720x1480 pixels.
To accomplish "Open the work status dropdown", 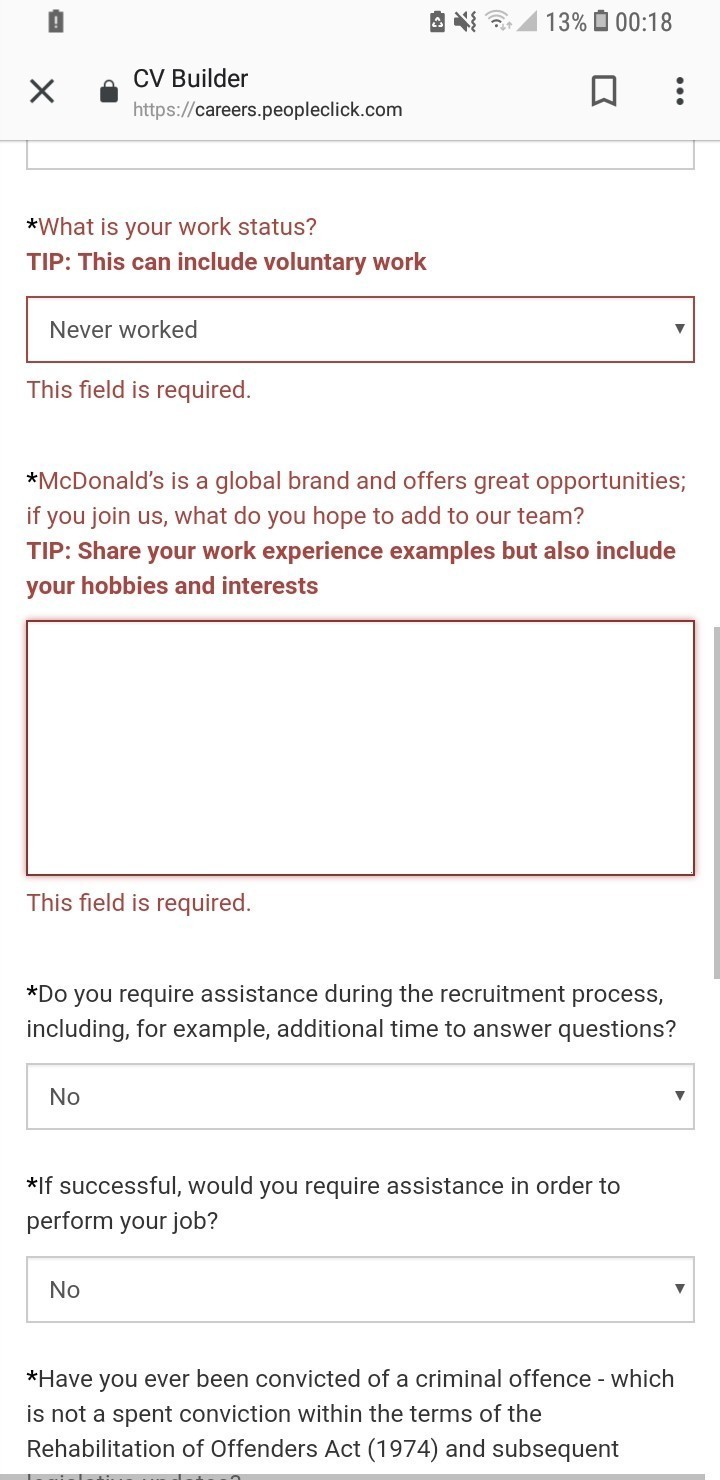I will click(360, 329).
